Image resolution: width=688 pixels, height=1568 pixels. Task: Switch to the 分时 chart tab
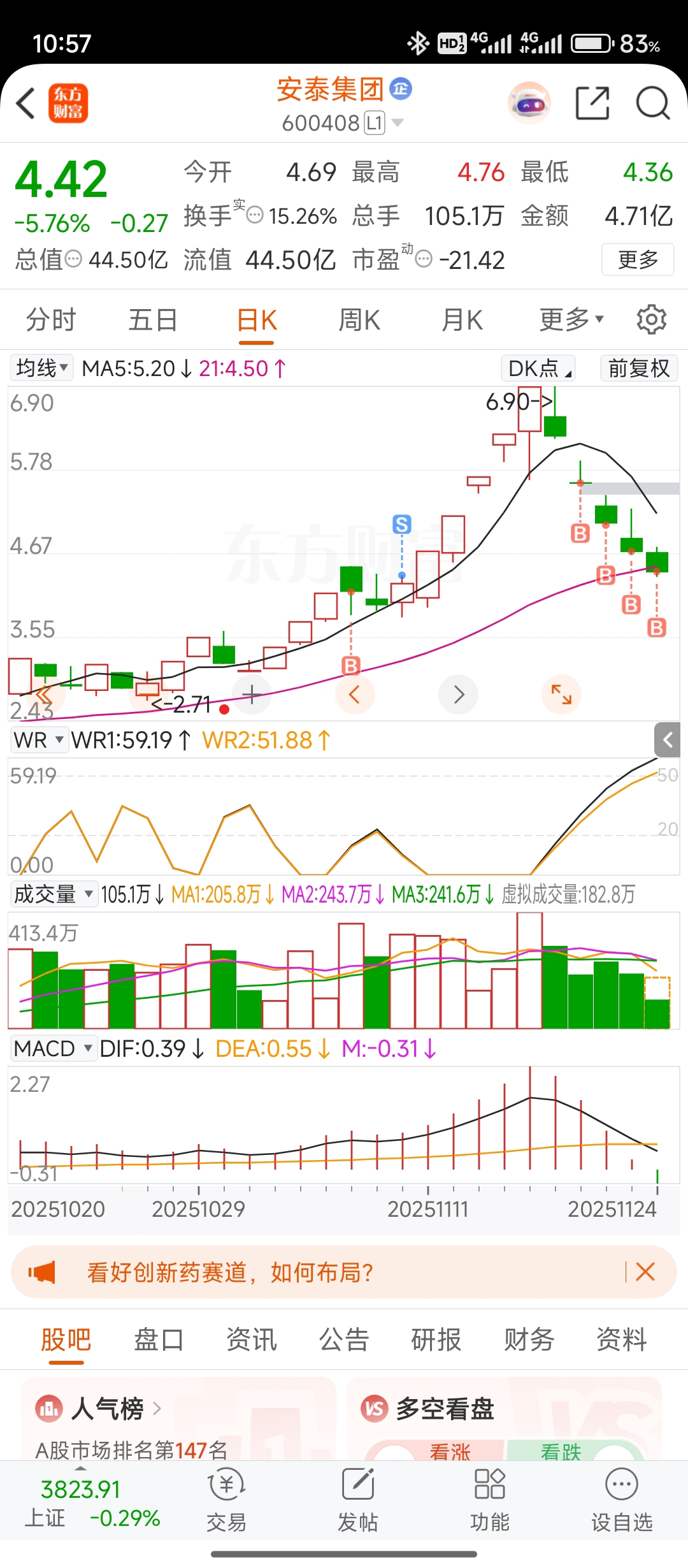51,320
